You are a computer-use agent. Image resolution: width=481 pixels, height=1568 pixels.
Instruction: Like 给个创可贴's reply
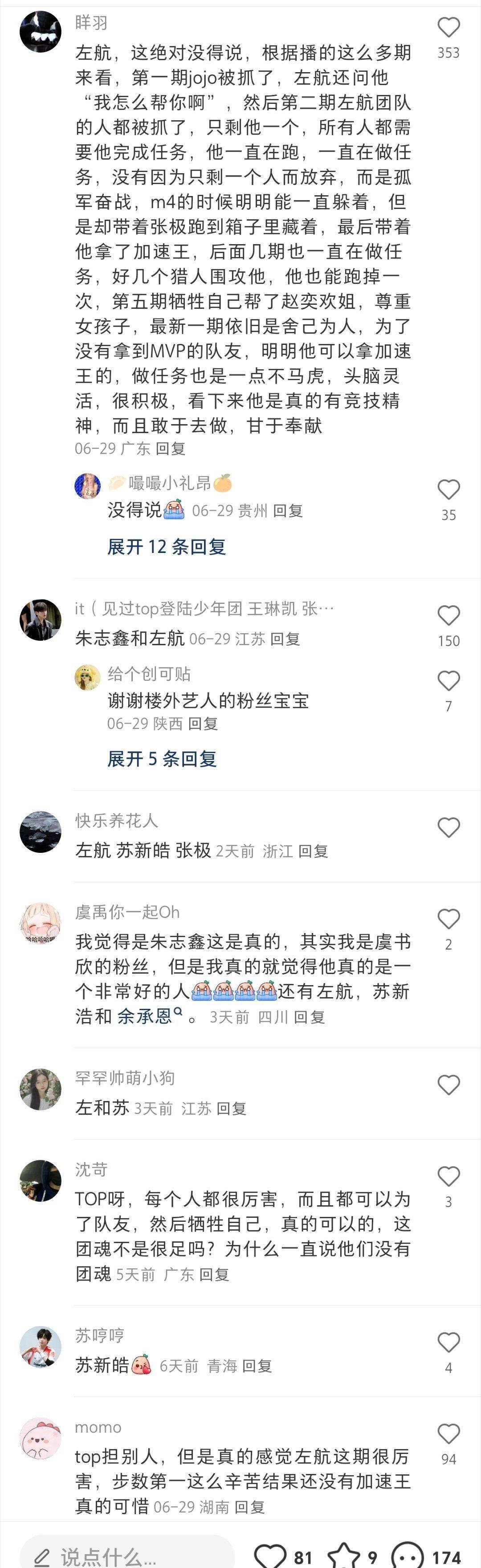(448, 680)
